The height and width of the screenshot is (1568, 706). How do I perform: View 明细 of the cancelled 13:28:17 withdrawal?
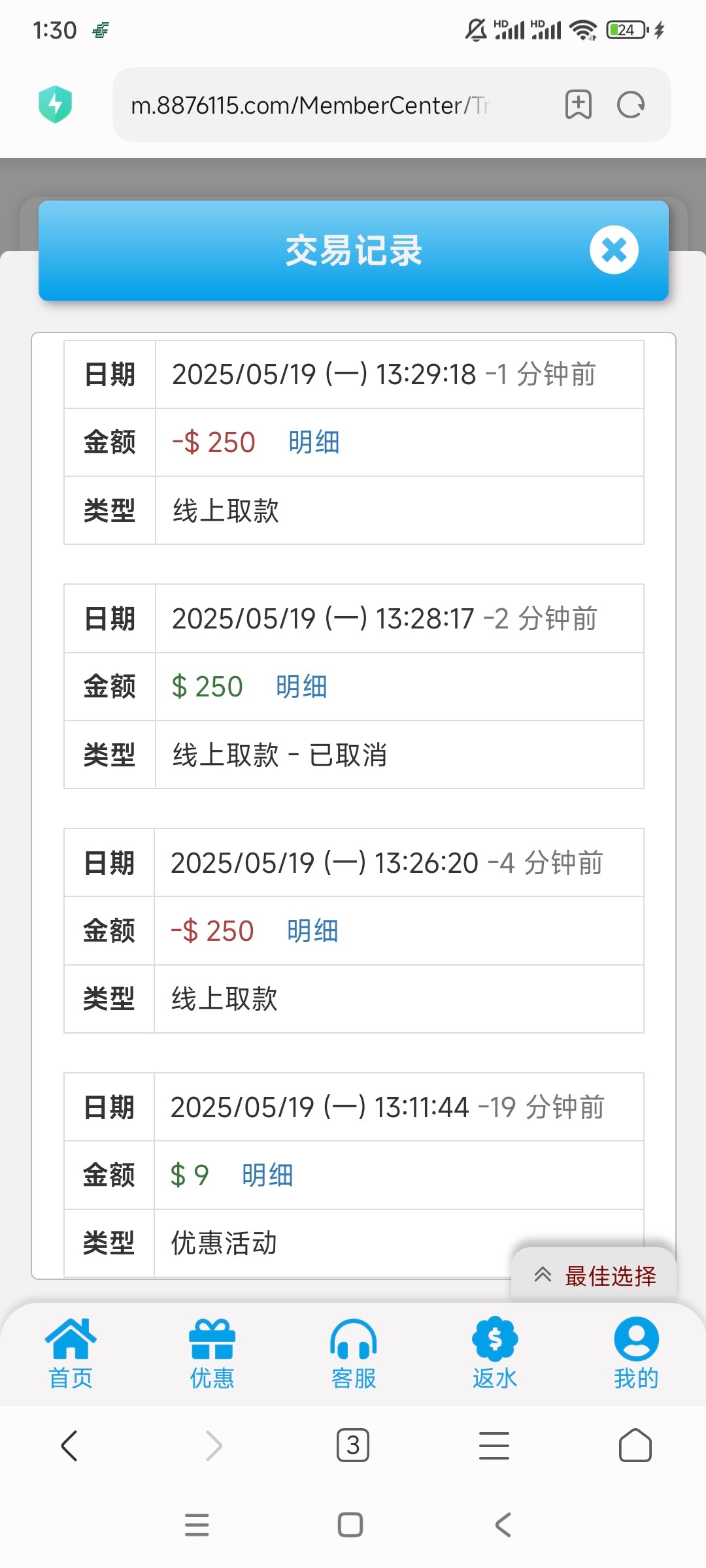click(301, 687)
